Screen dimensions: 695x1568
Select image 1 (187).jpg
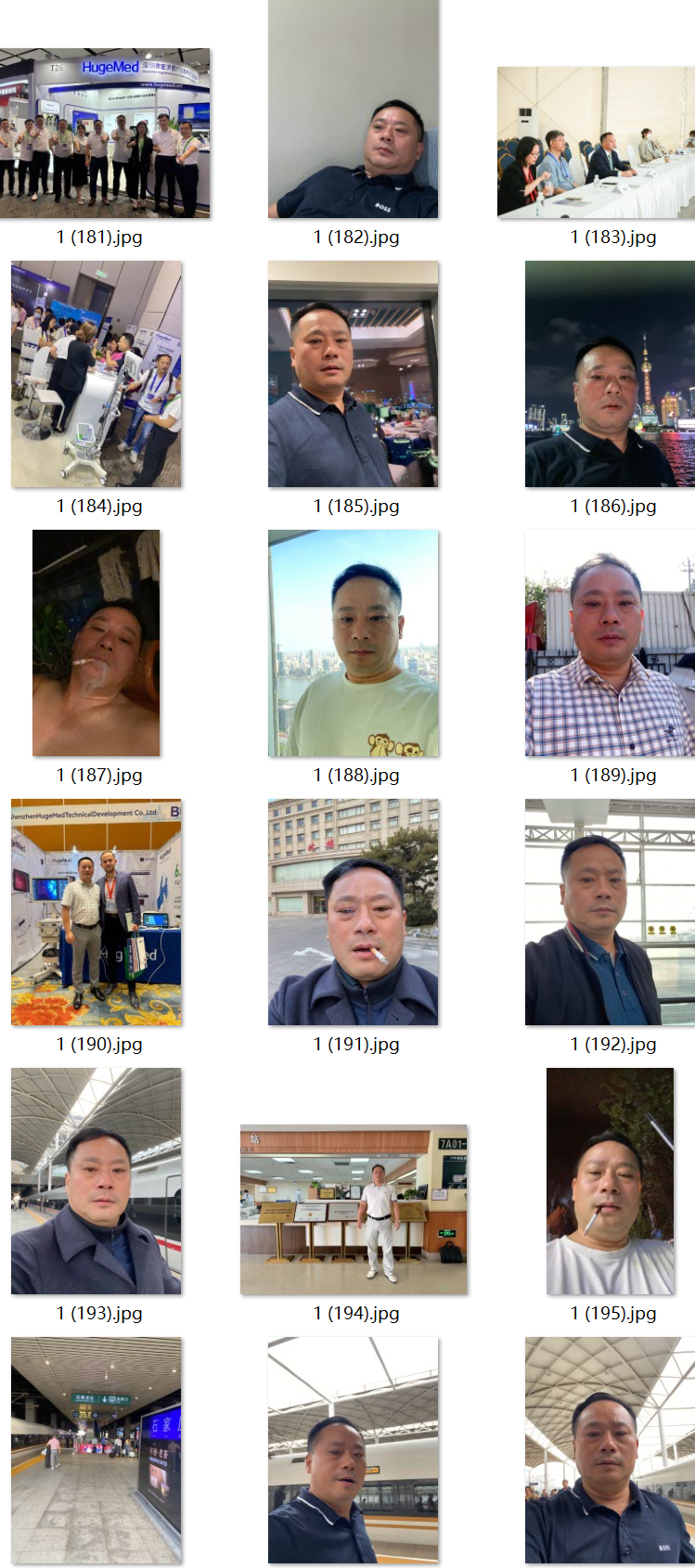coord(97,643)
